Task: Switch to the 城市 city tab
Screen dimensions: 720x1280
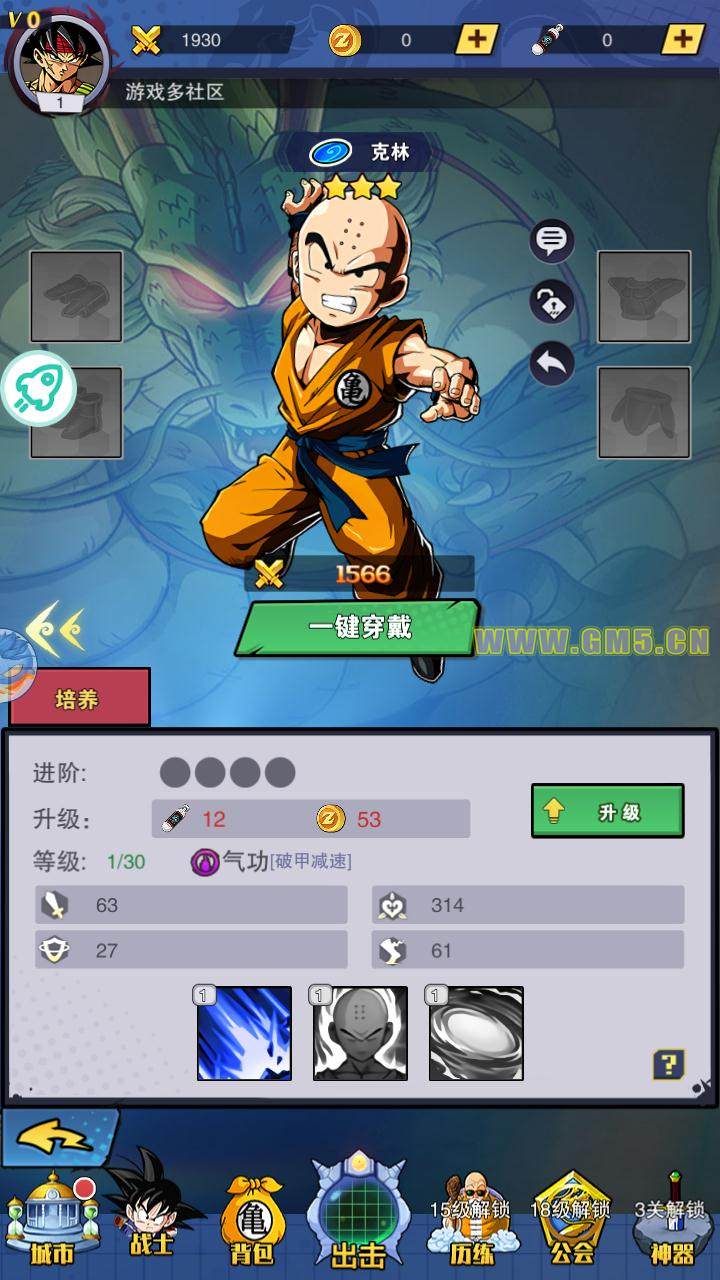Action: click(50, 1220)
